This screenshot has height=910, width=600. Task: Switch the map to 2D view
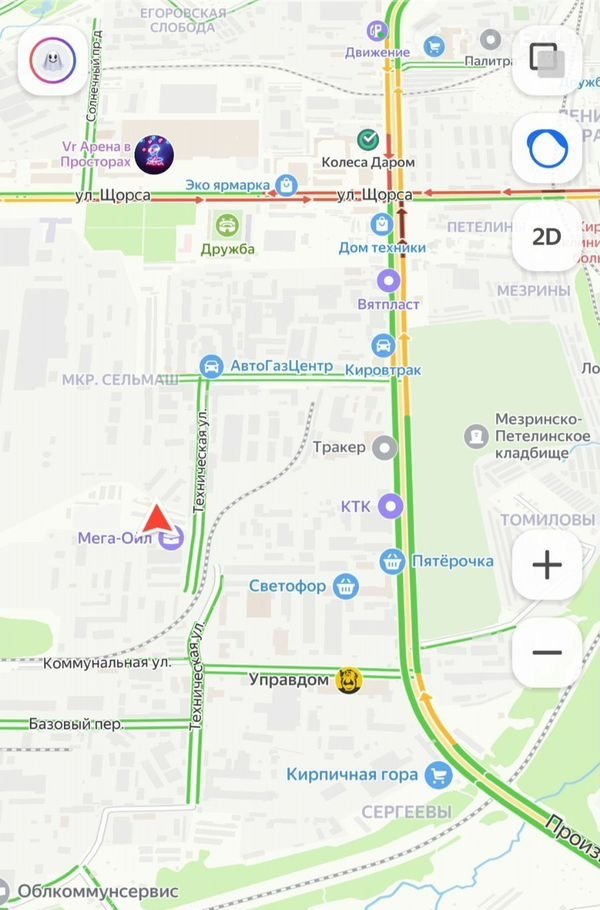[546, 237]
